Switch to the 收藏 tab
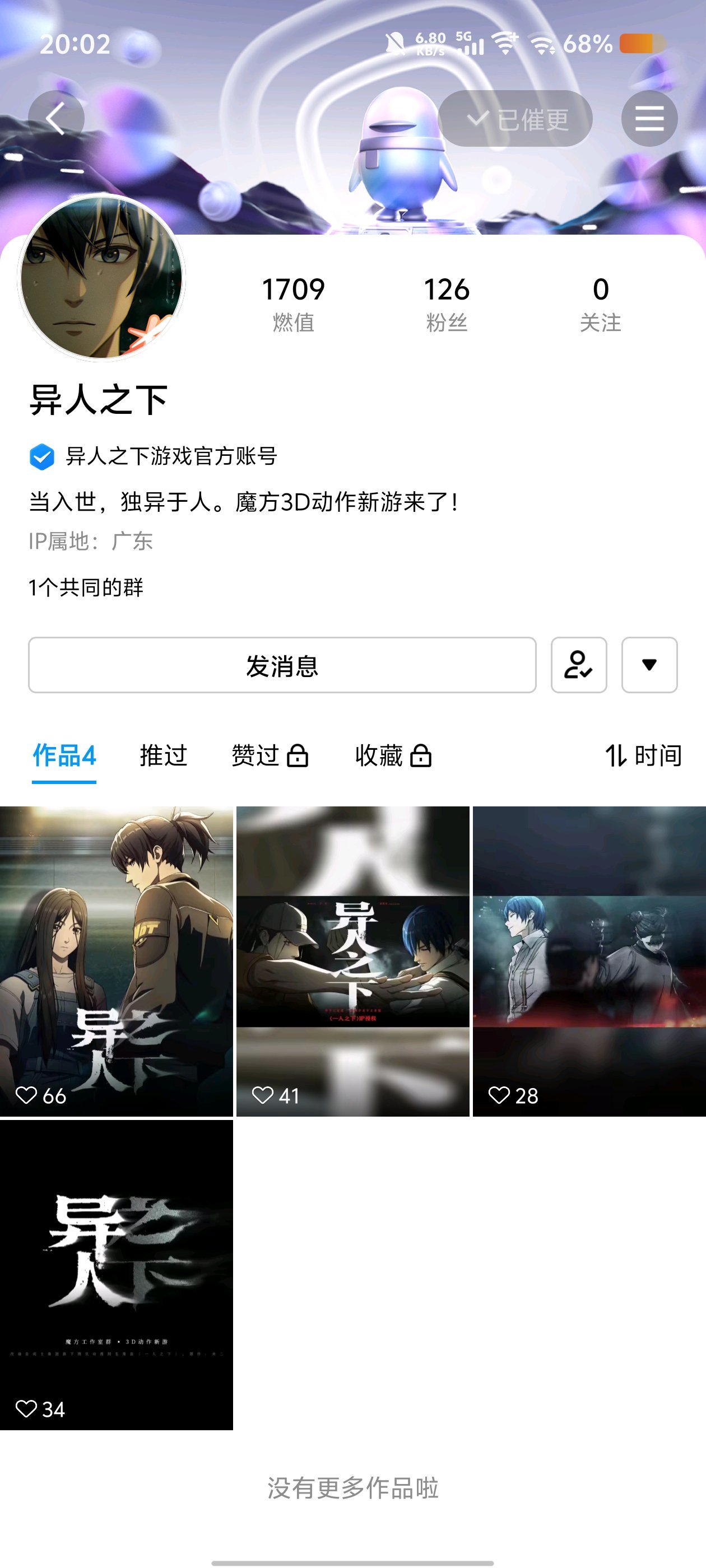Image resolution: width=706 pixels, height=1568 pixels. point(393,756)
